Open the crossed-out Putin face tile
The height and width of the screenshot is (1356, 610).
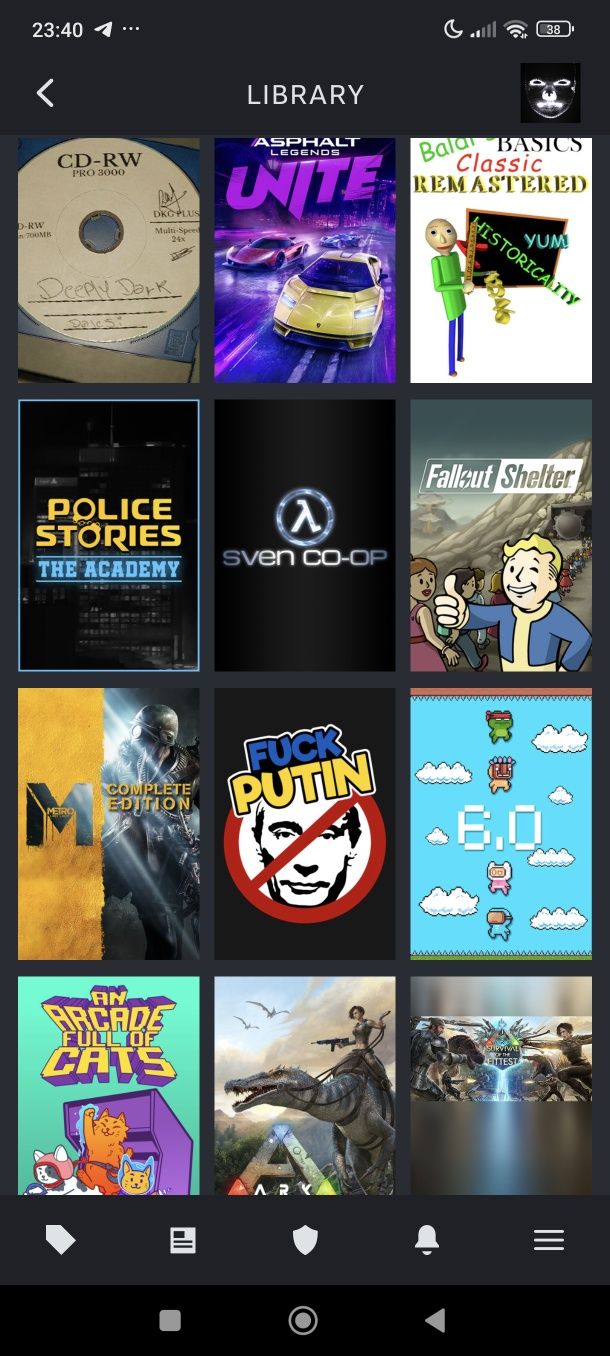point(305,823)
